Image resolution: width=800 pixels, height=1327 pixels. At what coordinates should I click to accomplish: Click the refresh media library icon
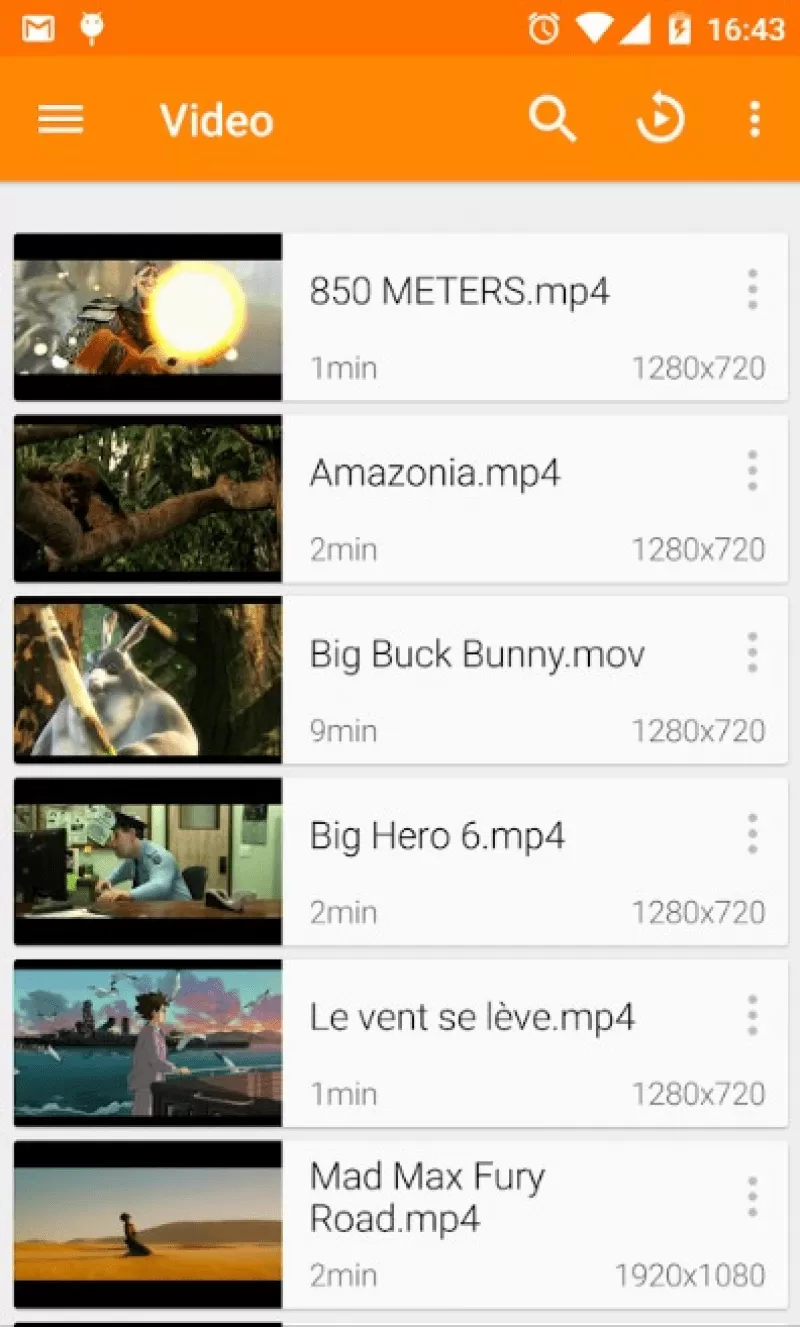pyautogui.click(x=659, y=119)
